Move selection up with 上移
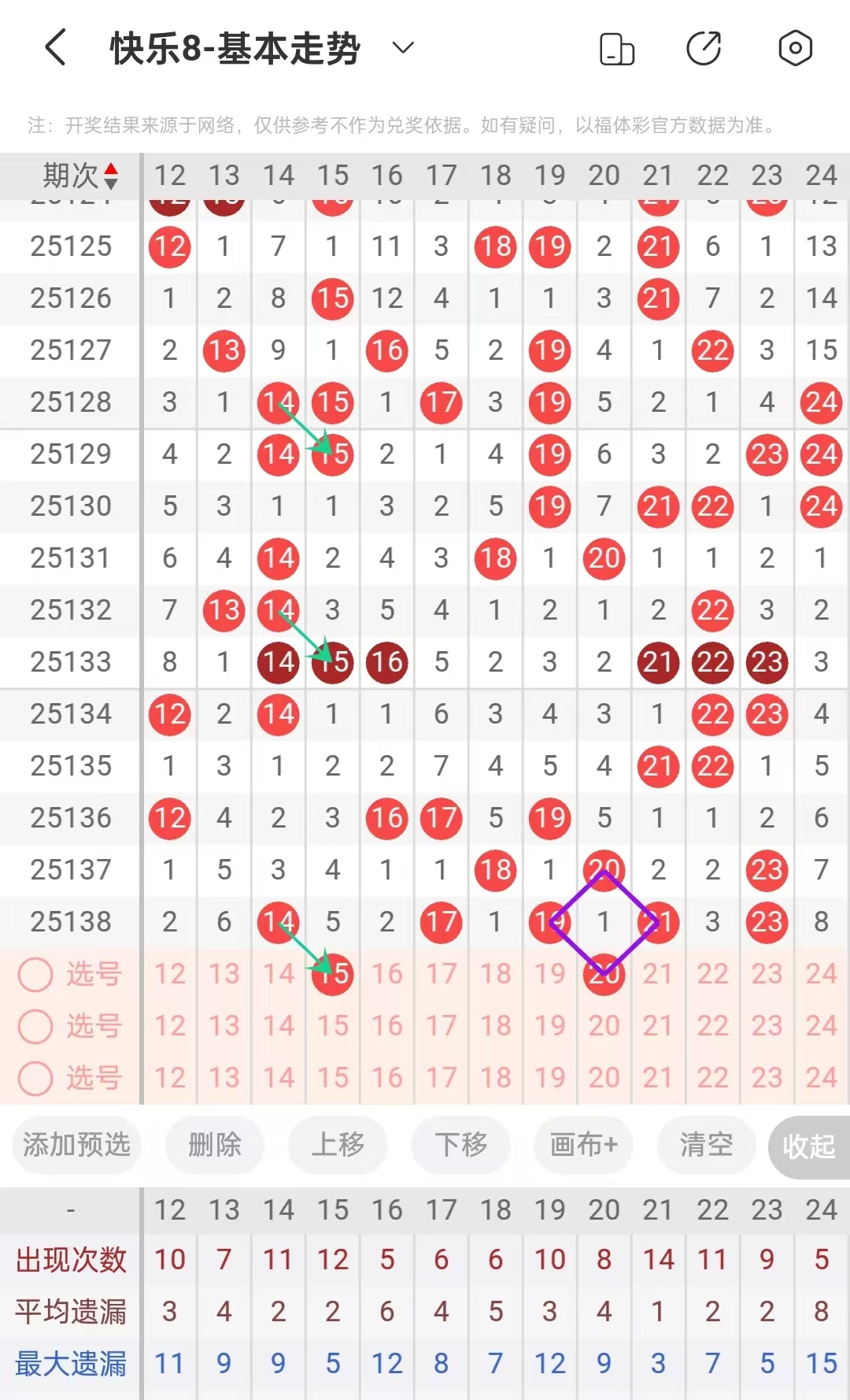Image resolution: width=850 pixels, height=1400 pixels. (338, 1144)
